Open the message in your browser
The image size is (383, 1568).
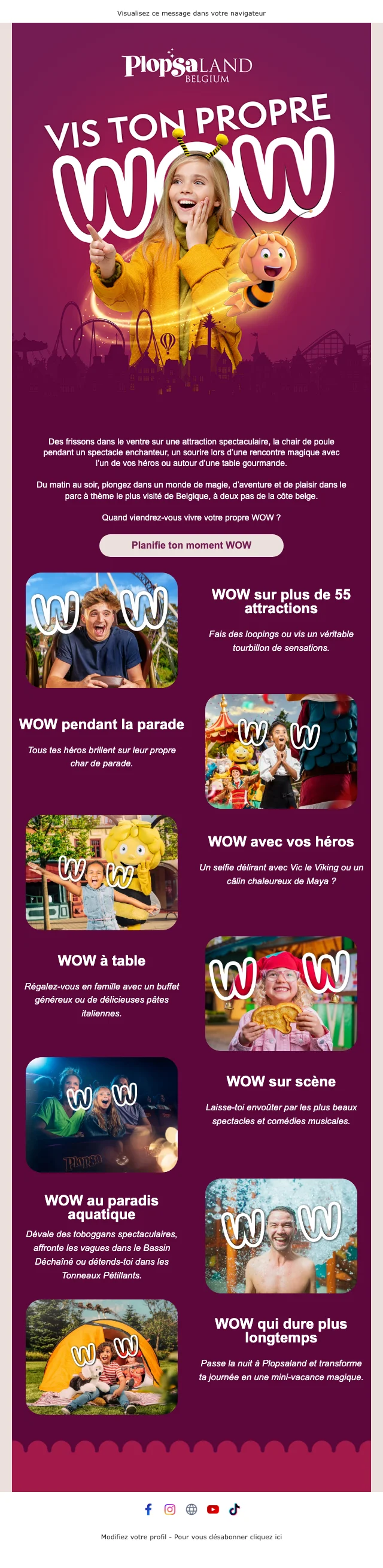(191, 13)
